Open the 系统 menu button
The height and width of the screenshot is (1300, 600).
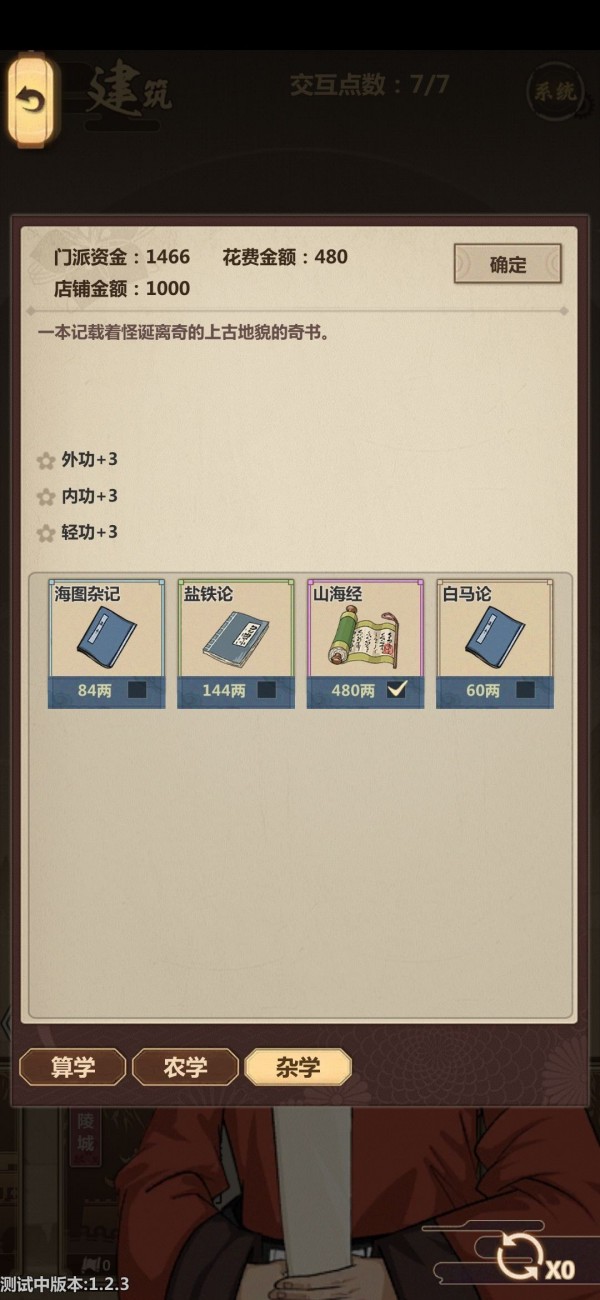click(x=553, y=92)
